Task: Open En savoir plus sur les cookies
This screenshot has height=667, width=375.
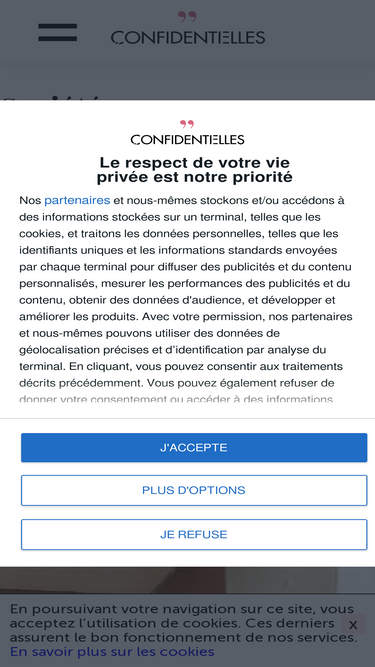Action: point(112,652)
